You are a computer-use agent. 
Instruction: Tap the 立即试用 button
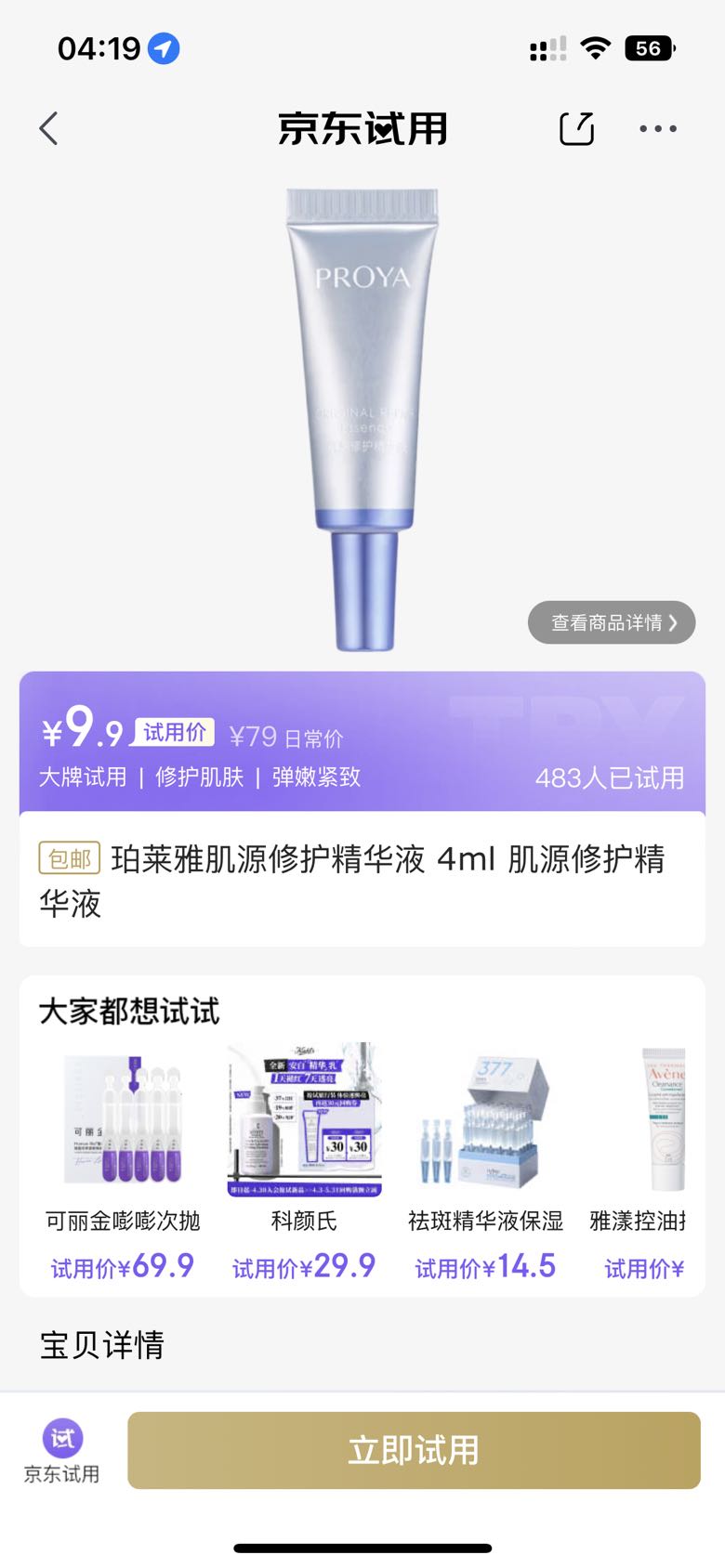coord(414,1450)
